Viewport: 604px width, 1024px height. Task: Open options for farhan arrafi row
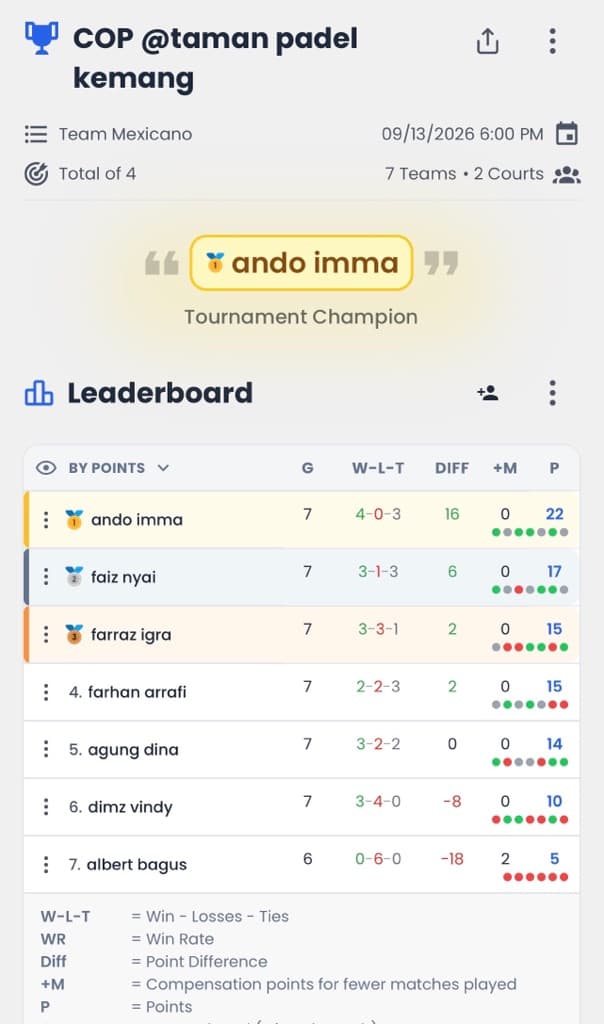(x=46, y=692)
